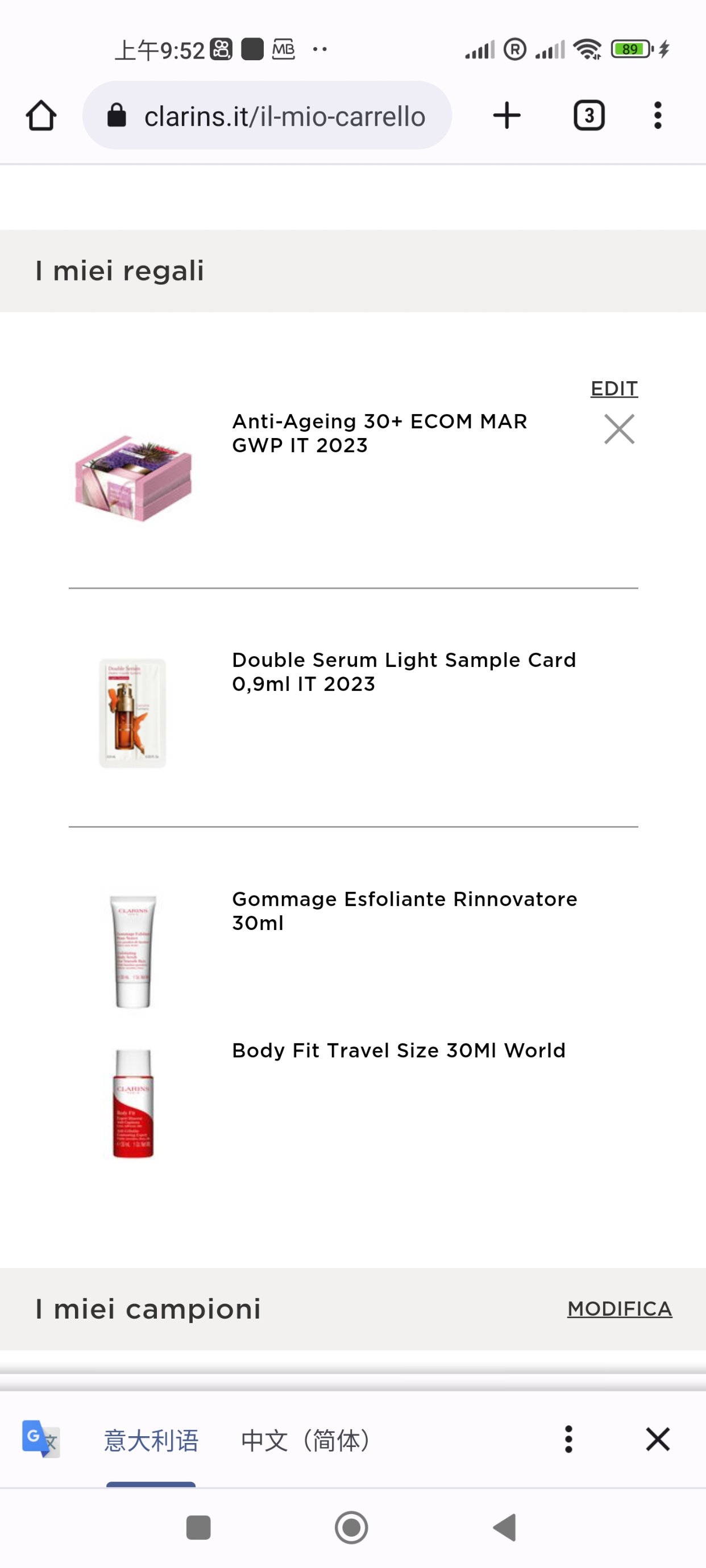Open the tab switcher showing 3 tabs
Screen dimensions: 706x1568
click(588, 116)
